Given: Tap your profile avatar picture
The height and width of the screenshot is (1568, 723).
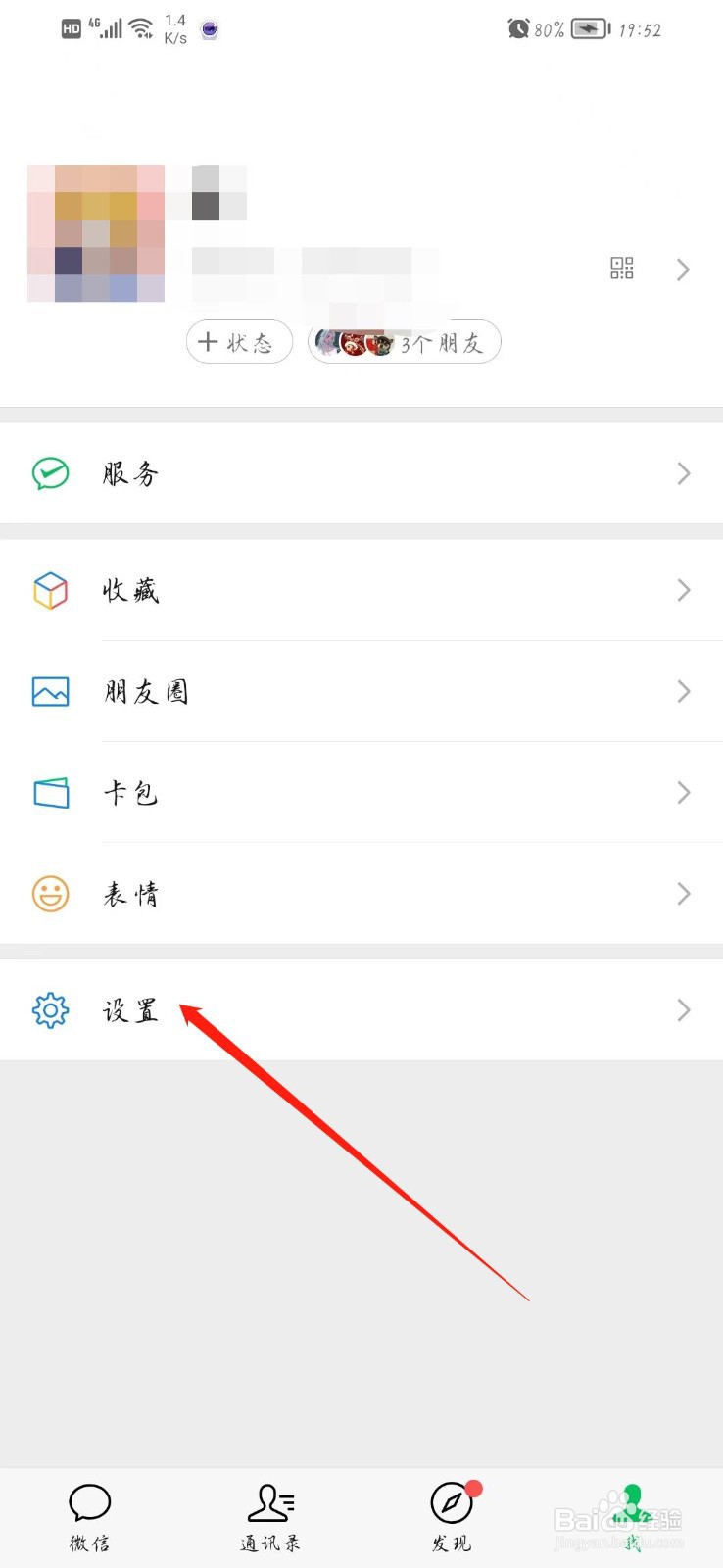Looking at the screenshot, I should click(x=95, y=232).
